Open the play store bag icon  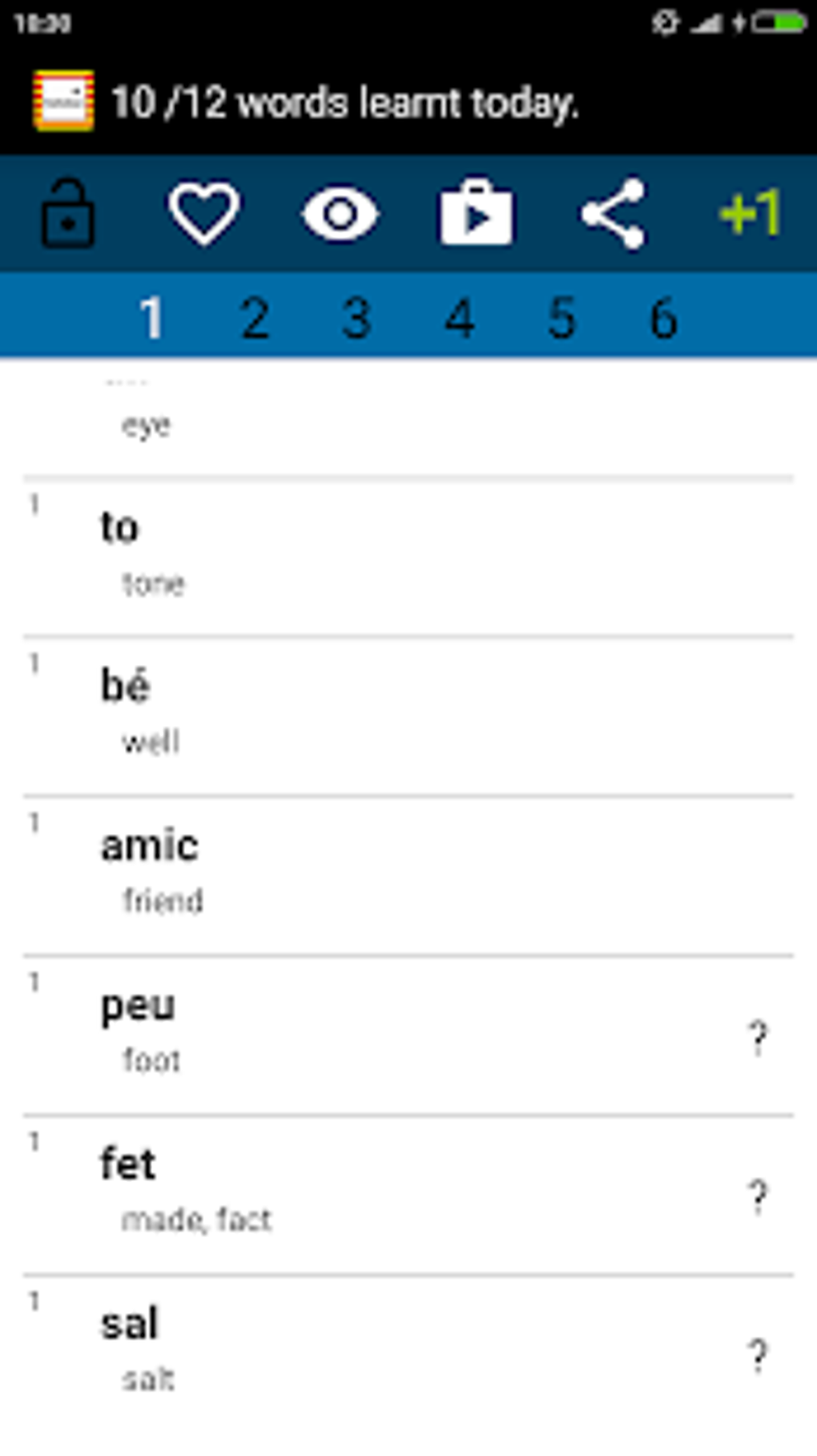[477, 214]
